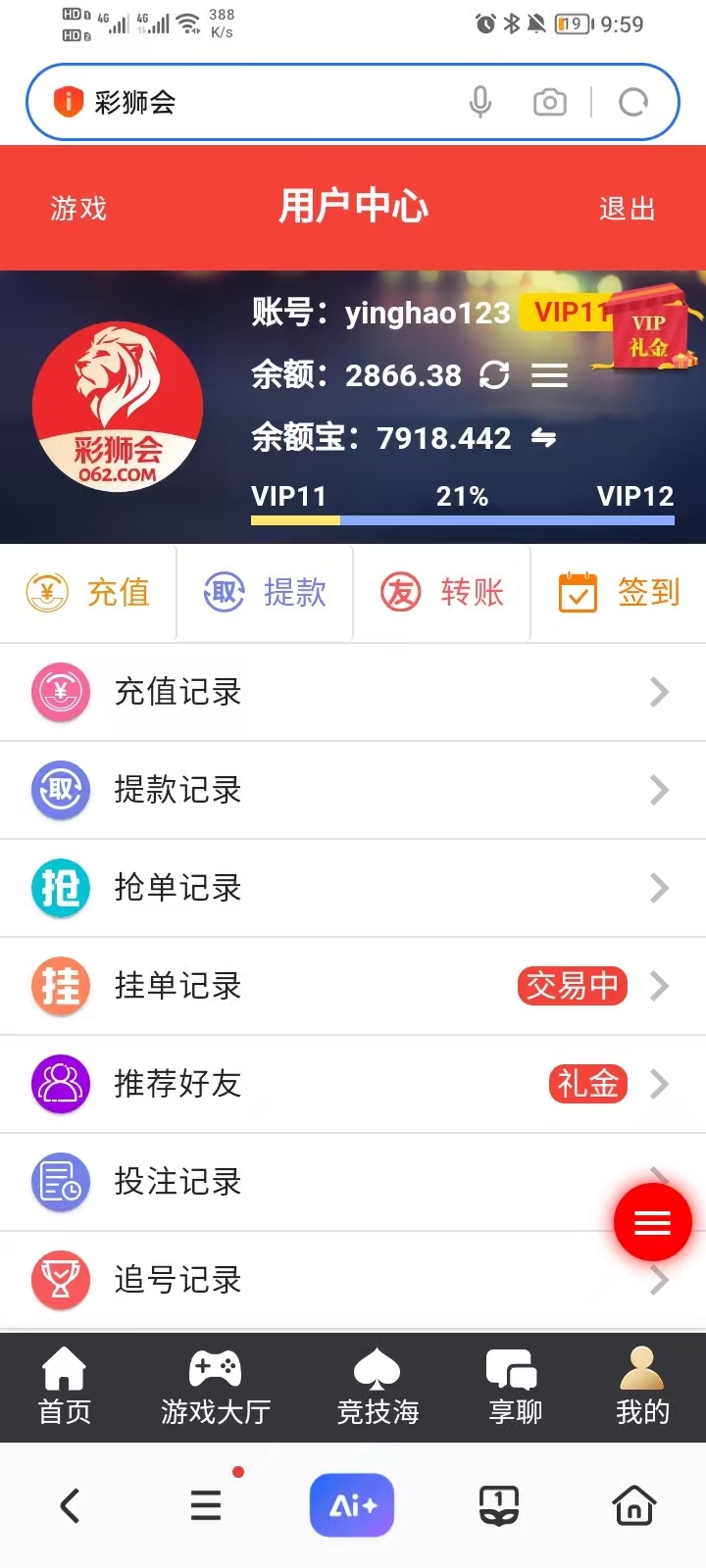Viewport: 706px width, 1568px height.
Task: Open 充值 to recharge
Action: (88, 593)
